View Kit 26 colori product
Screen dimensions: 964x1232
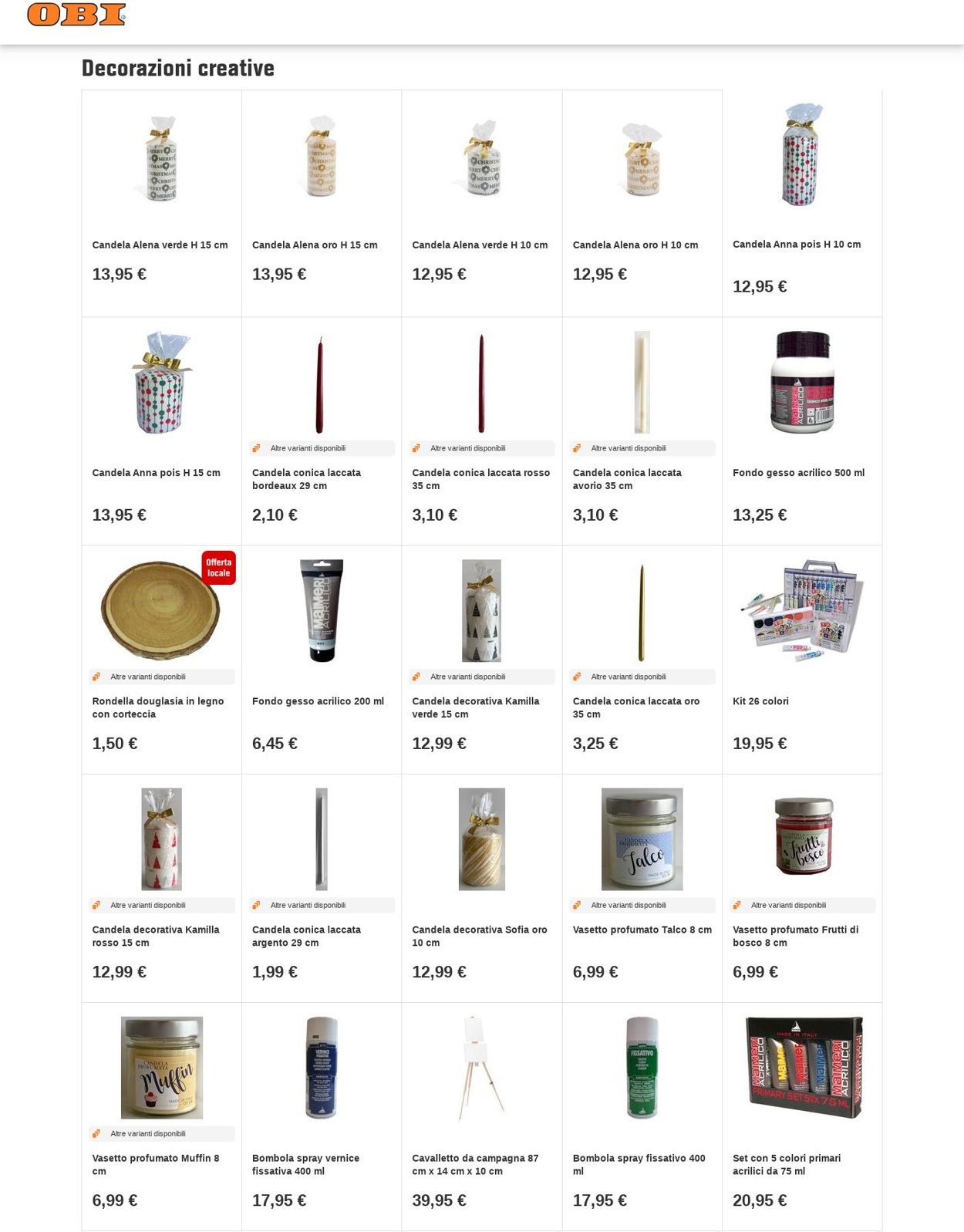[x=760, y=700]
